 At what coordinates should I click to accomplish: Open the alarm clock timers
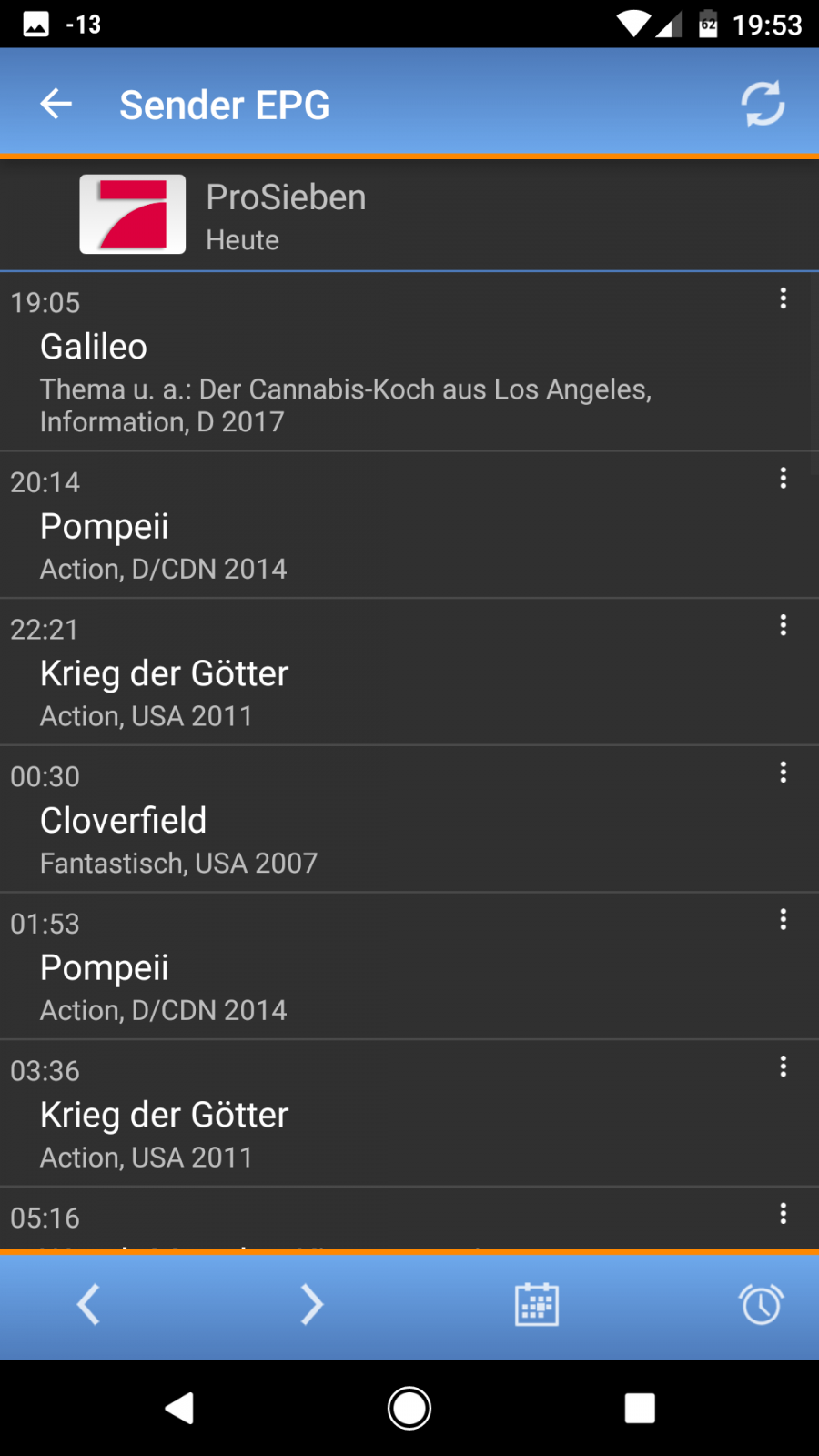pos(762,1305)
